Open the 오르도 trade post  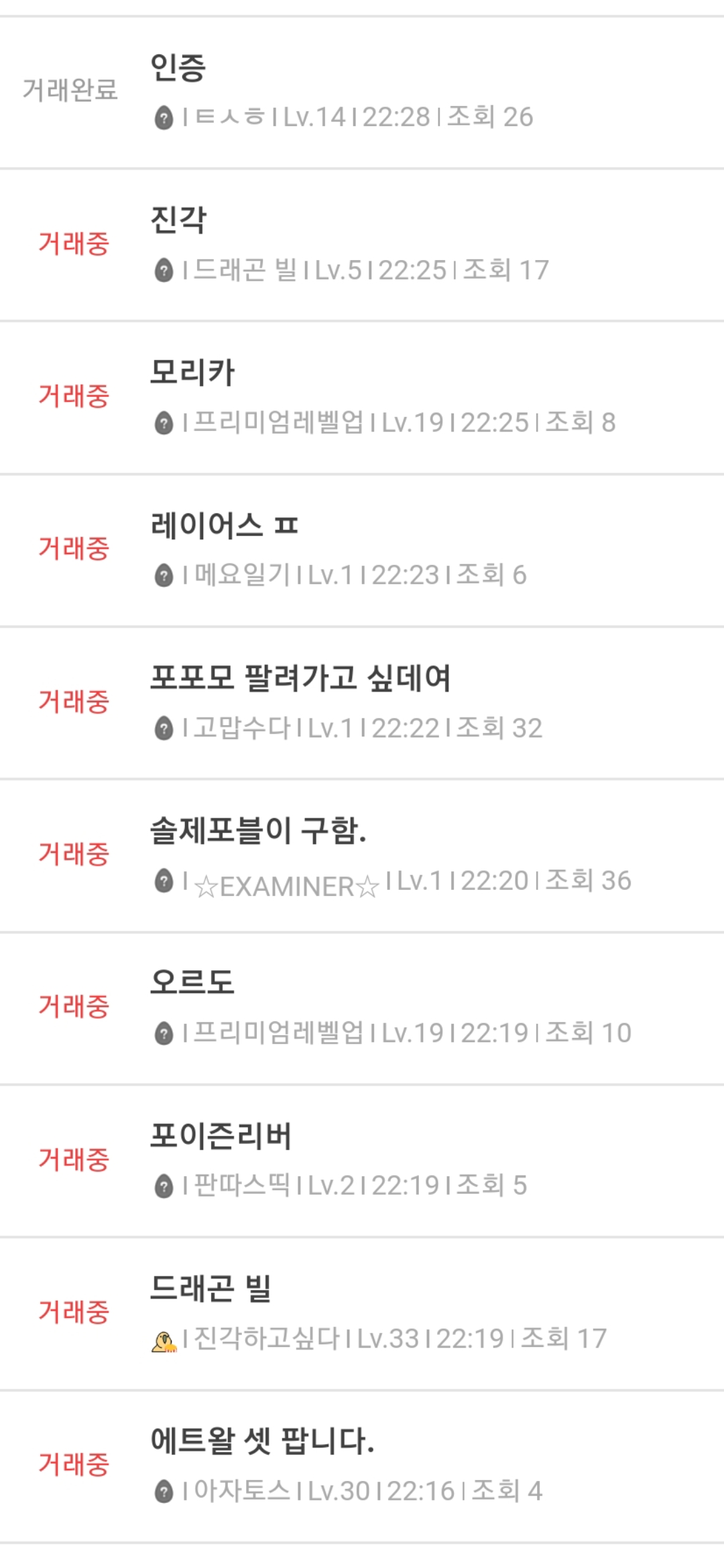[x=192, y=983]
